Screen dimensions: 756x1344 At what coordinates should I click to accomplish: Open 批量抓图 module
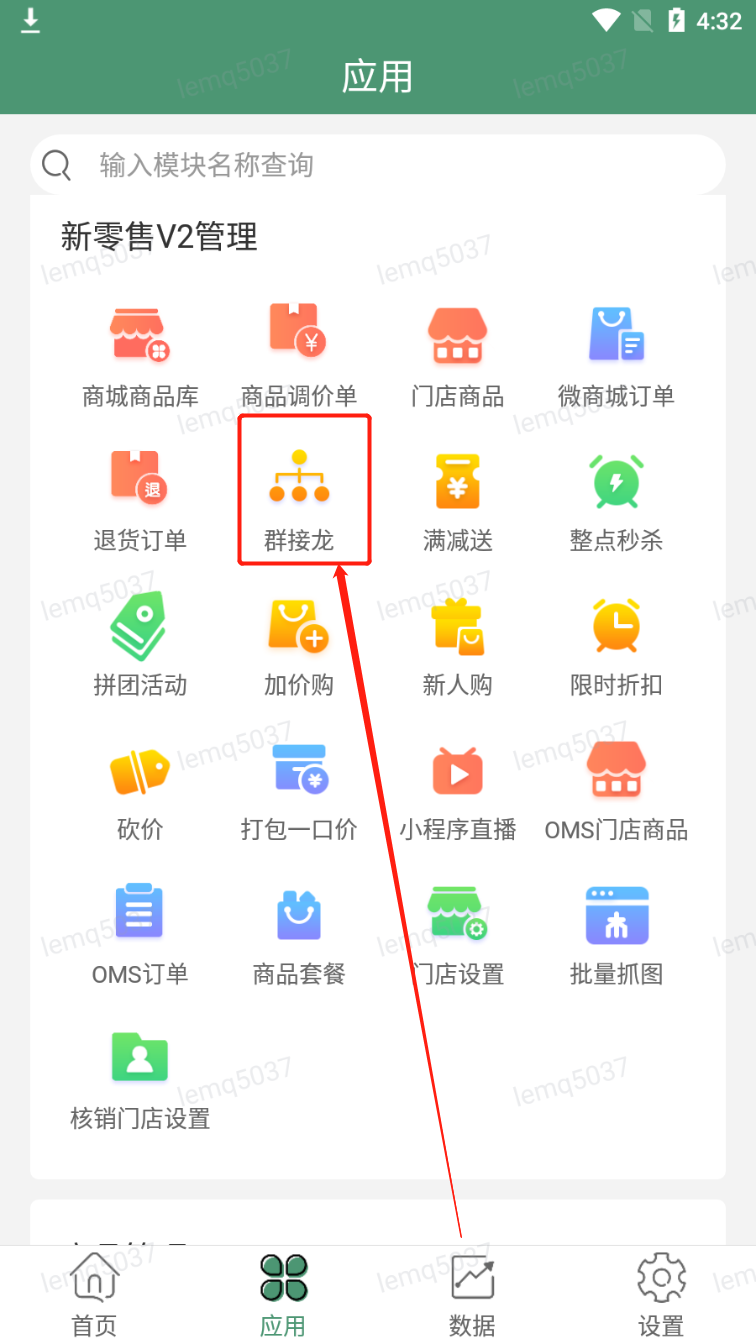pyautogui.click(x=616, y=931)
